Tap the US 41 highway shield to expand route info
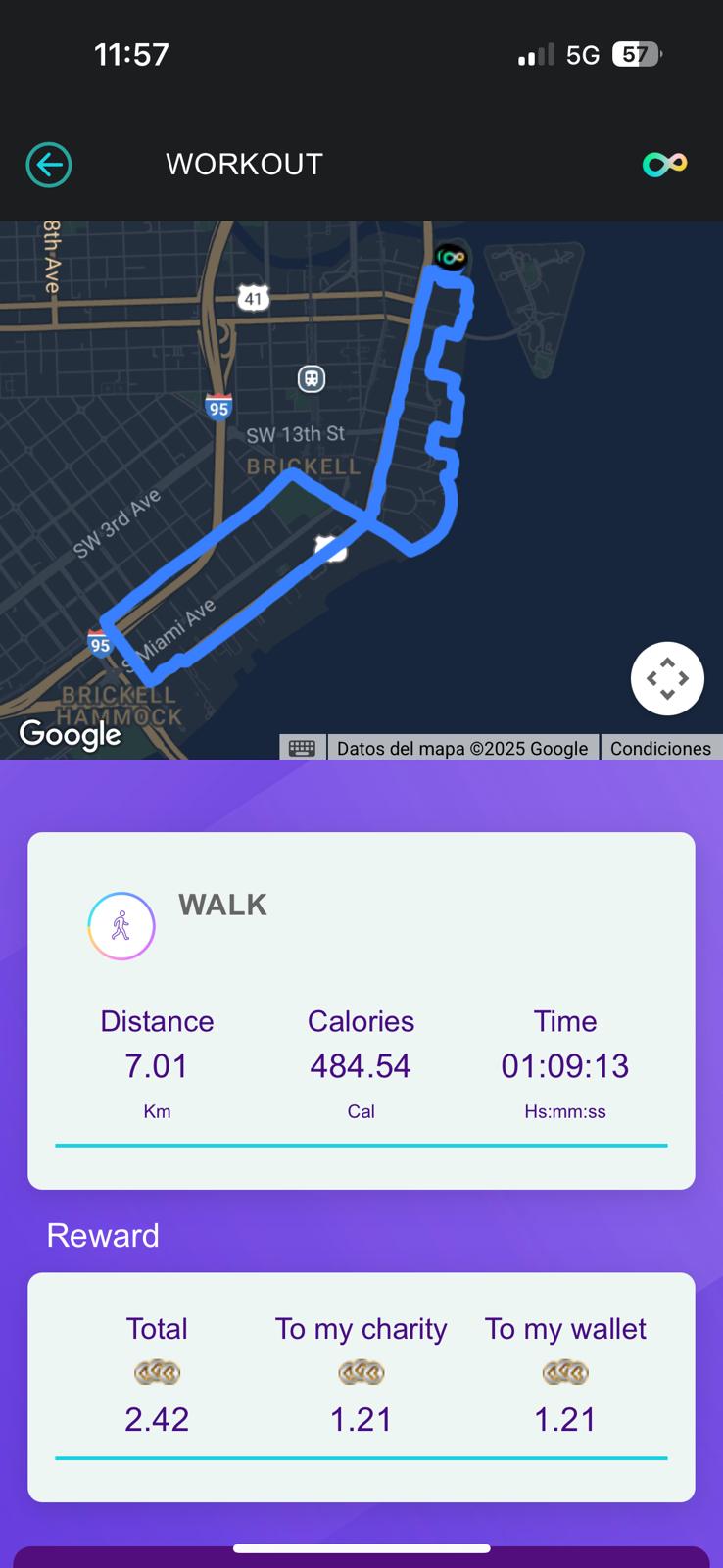Image resolution: width=723 pixels, height=1568 pixels. click(x=253, y=298)
